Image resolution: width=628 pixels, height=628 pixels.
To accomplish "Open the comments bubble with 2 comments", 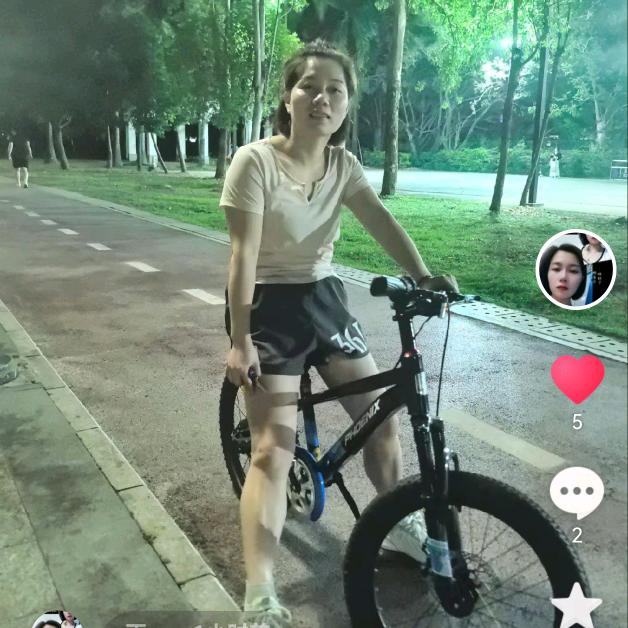I will (x=576, y=492).
